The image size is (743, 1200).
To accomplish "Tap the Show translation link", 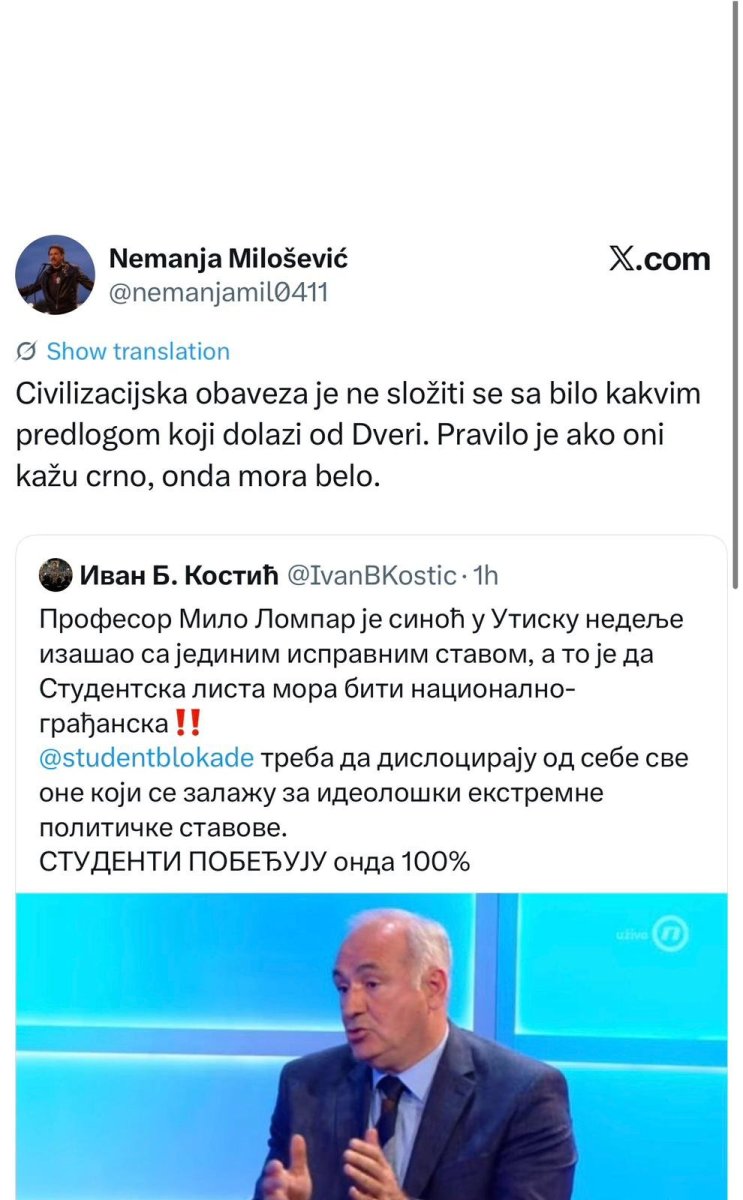I will pyautogui.click(x=137, y=351).
